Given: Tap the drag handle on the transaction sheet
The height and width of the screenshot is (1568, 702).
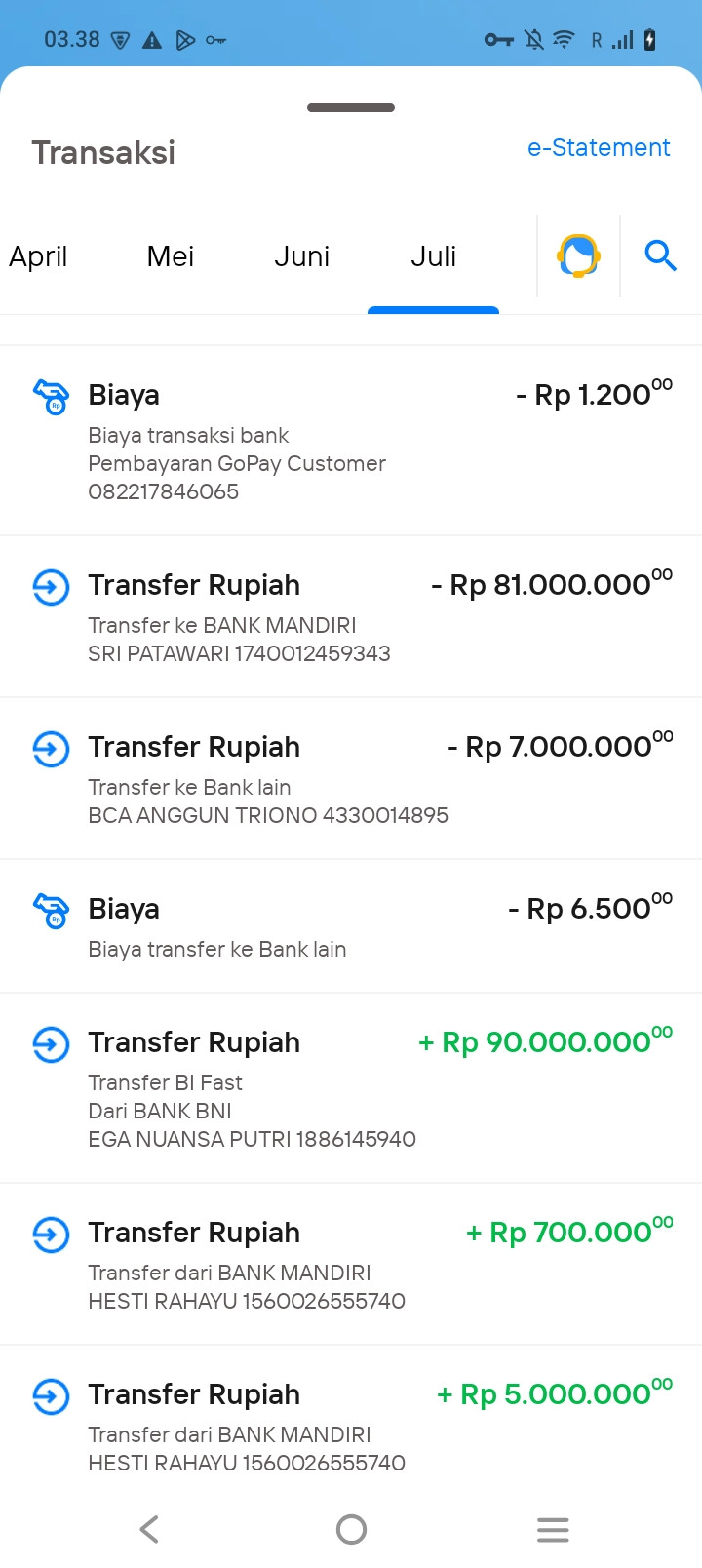Looking at the screenshot, I should coord(351,107).
